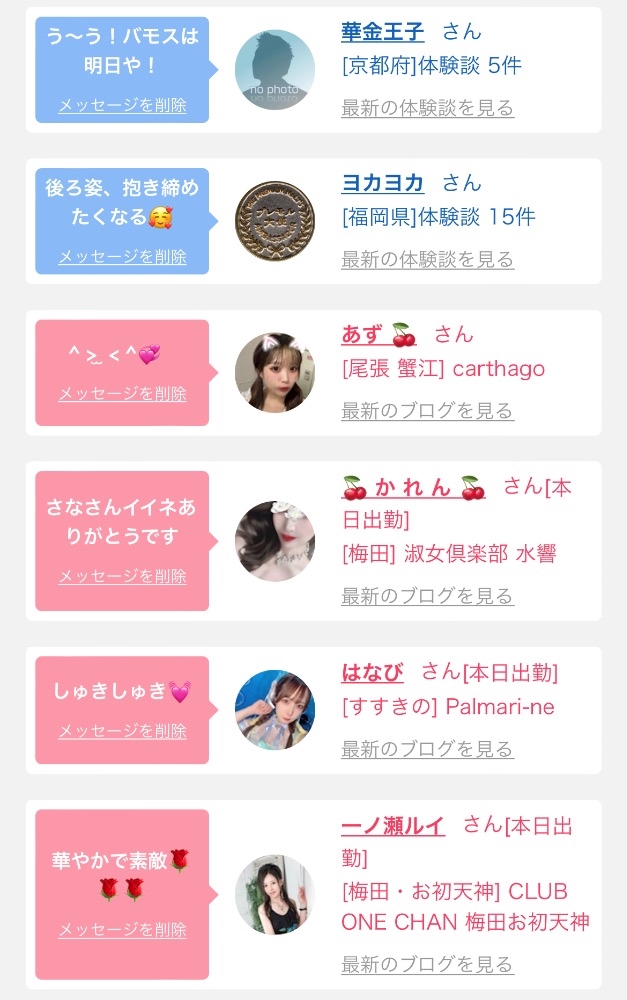
Task: Delete the message sent to ヨカヨカ
Action: [x=122, y=257]
